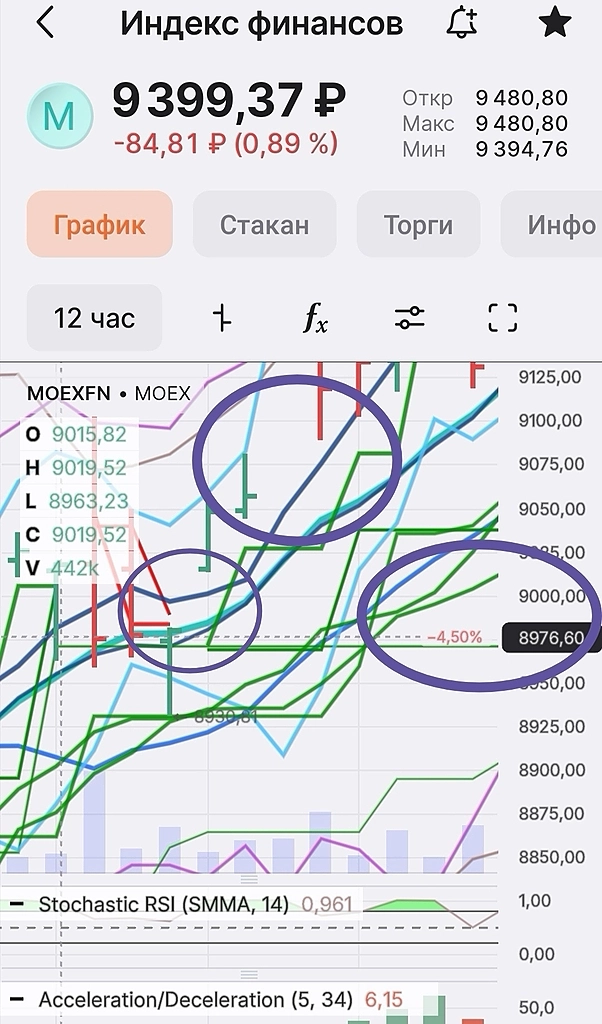
Task: Choose the chart candle type
Action: tap(222, 319)
